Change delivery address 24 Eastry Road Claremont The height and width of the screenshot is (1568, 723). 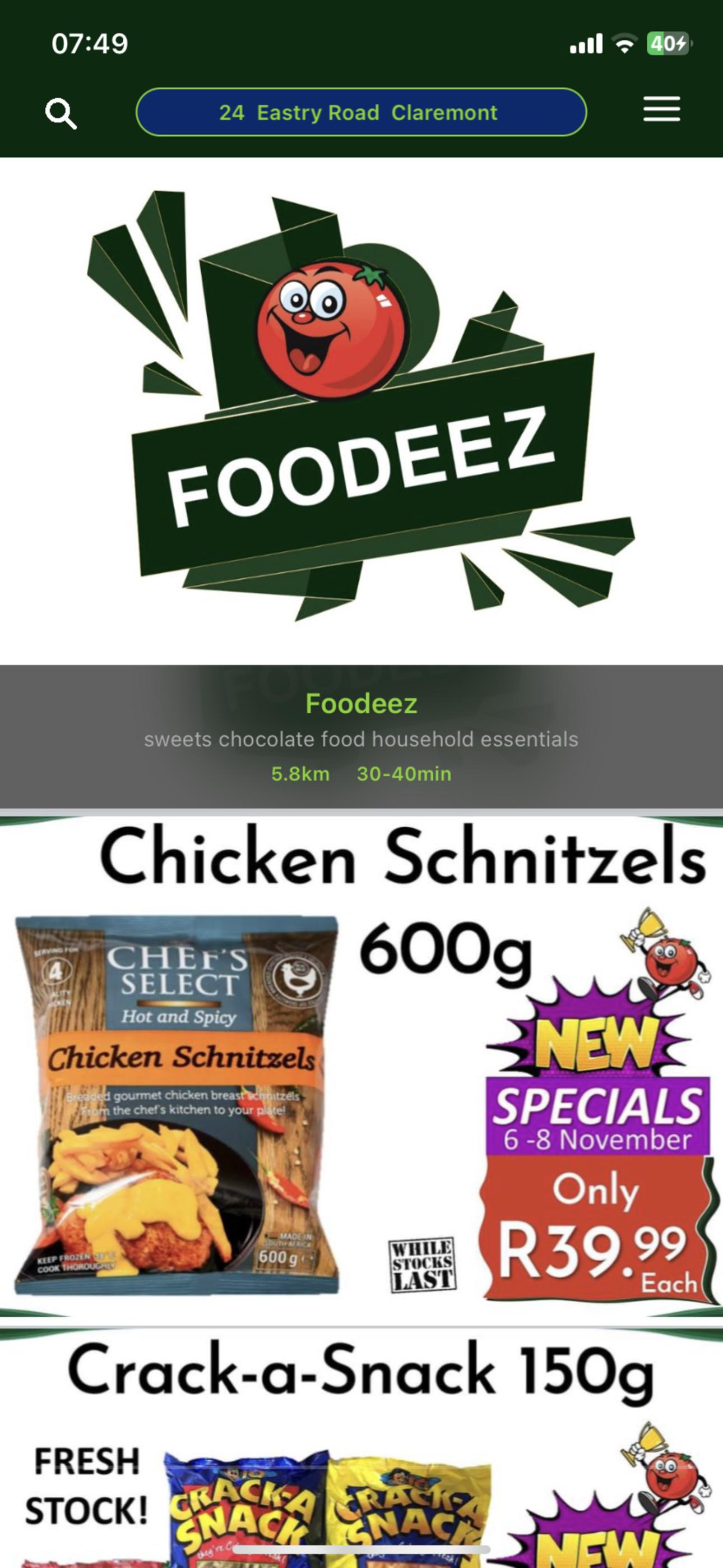pyautogui.click(x=361, y=112)
